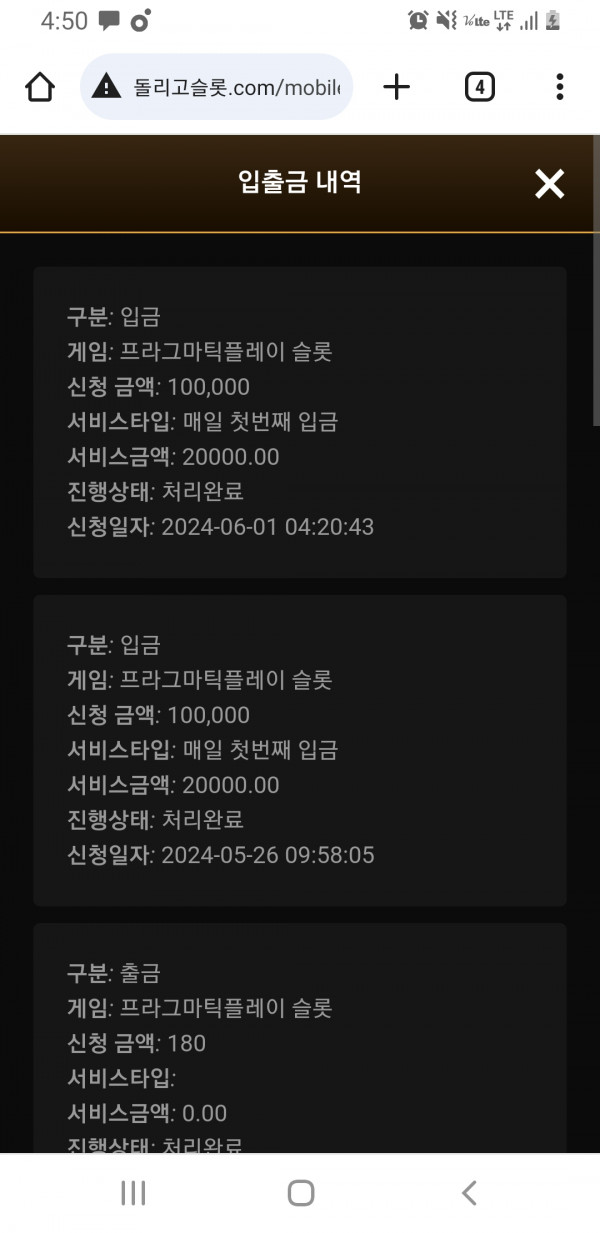Go back with the system back button
The width and height of the screenshot is (600, 1233).
point(468,1192)
